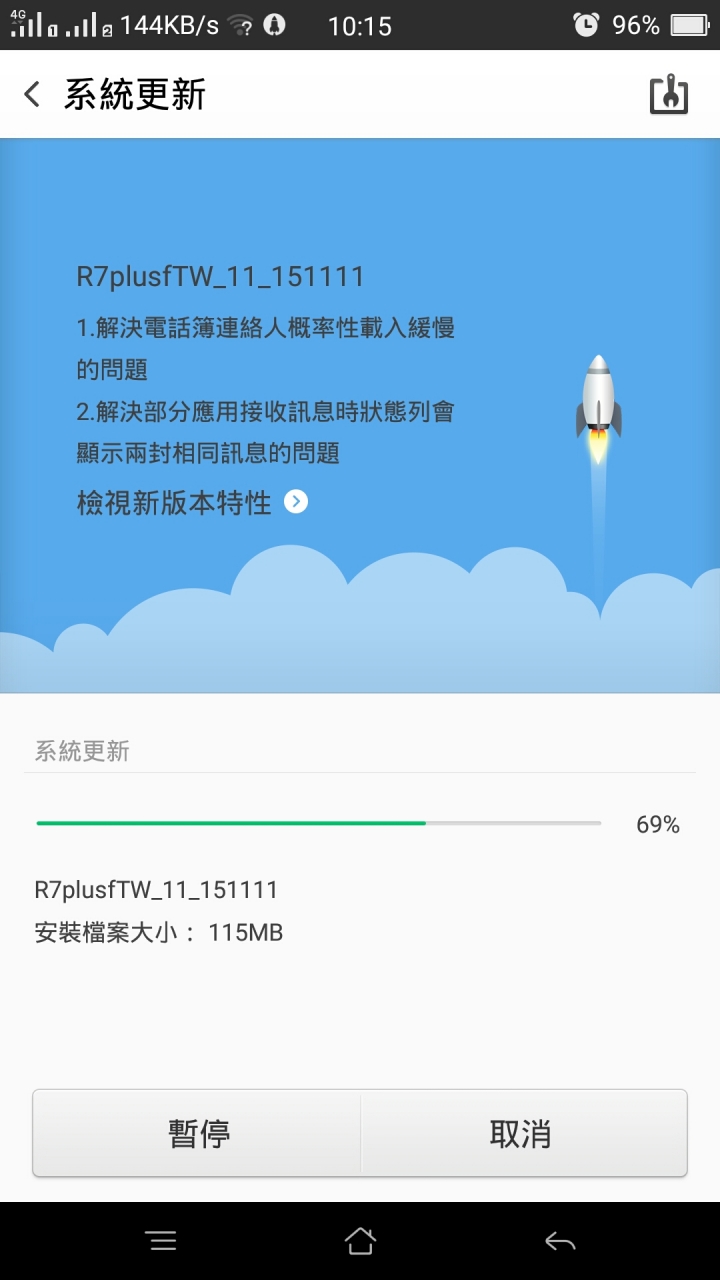Open the 檢視新版本特性 link
This screenshot has width=720, height=1280.
192,502
